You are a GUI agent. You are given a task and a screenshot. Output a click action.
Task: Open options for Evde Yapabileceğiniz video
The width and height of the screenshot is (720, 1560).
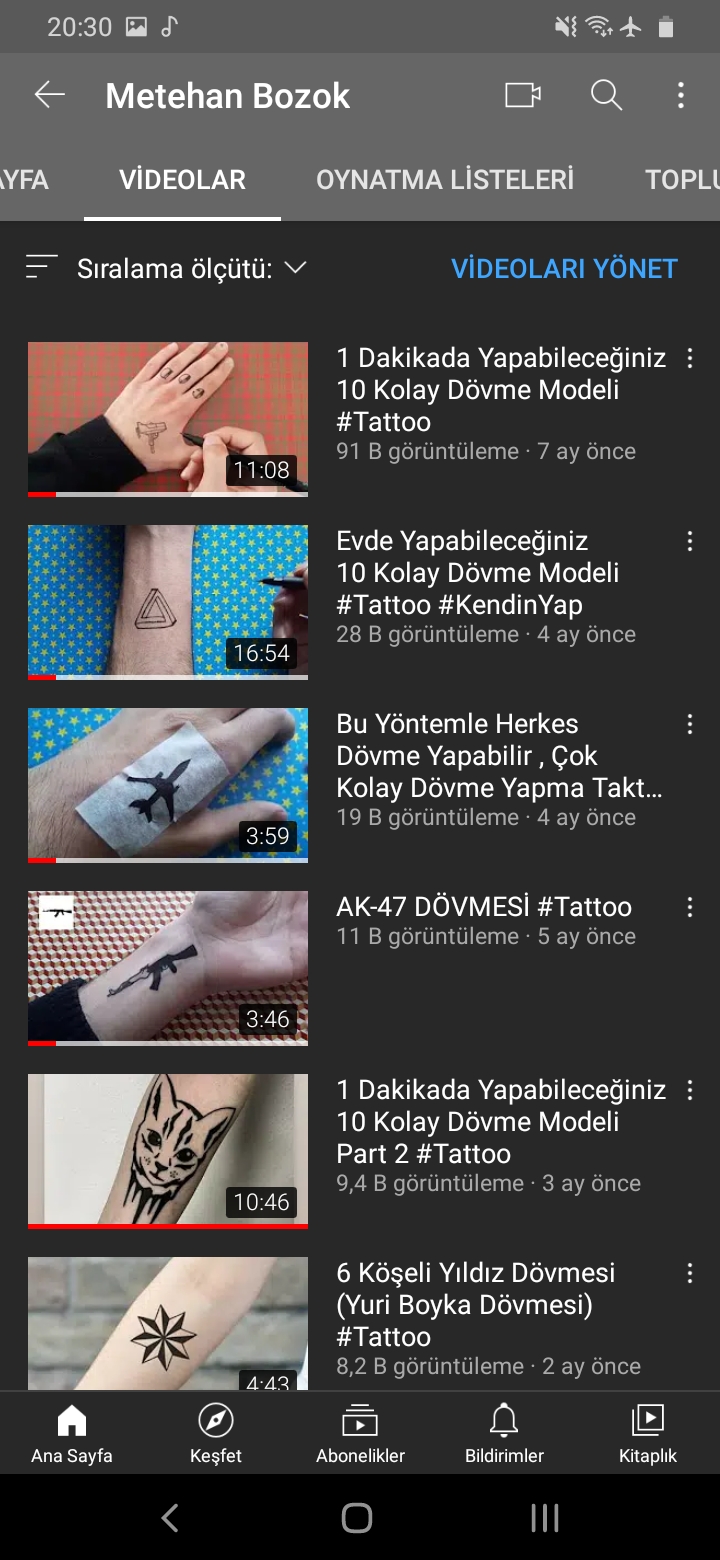(689, 542)
